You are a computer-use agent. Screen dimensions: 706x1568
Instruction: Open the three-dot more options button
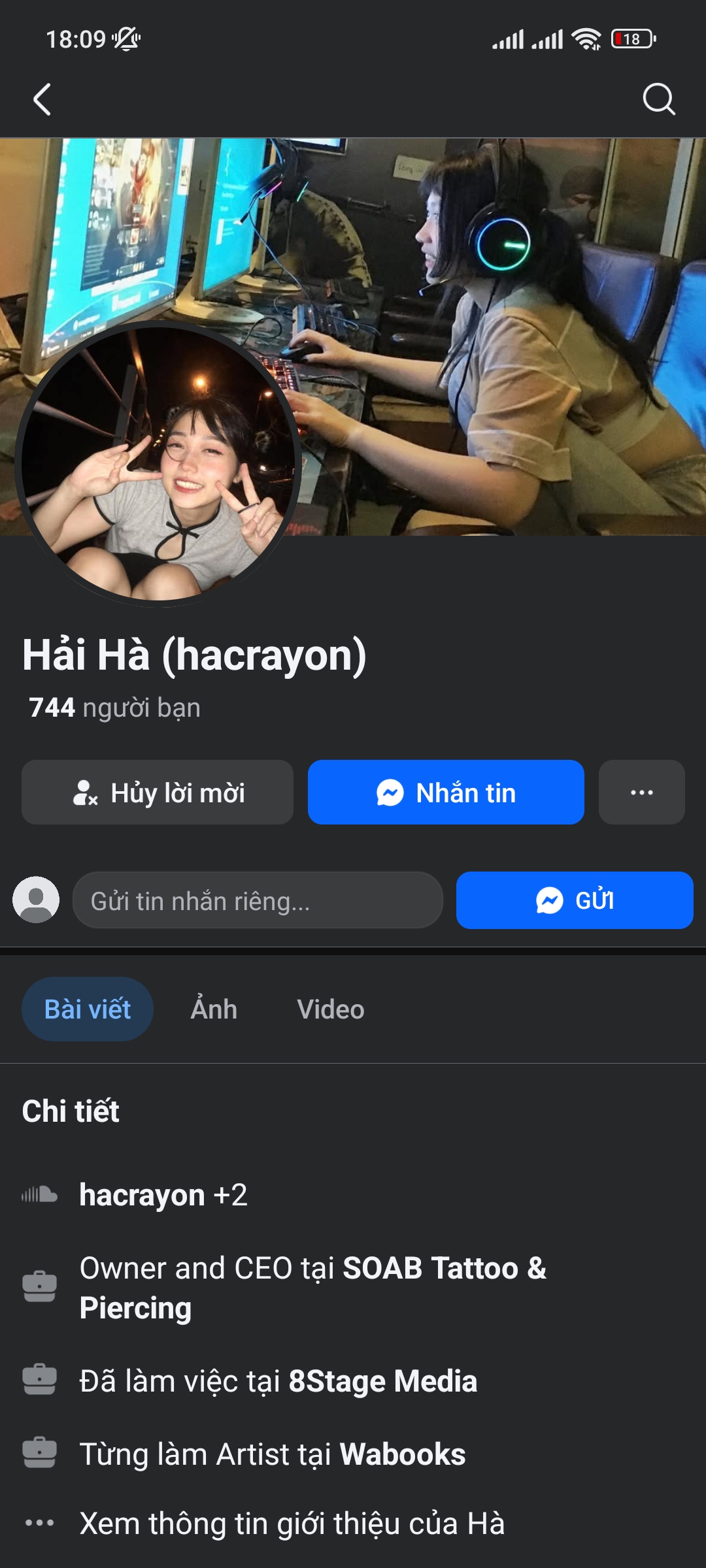point(641,792)
